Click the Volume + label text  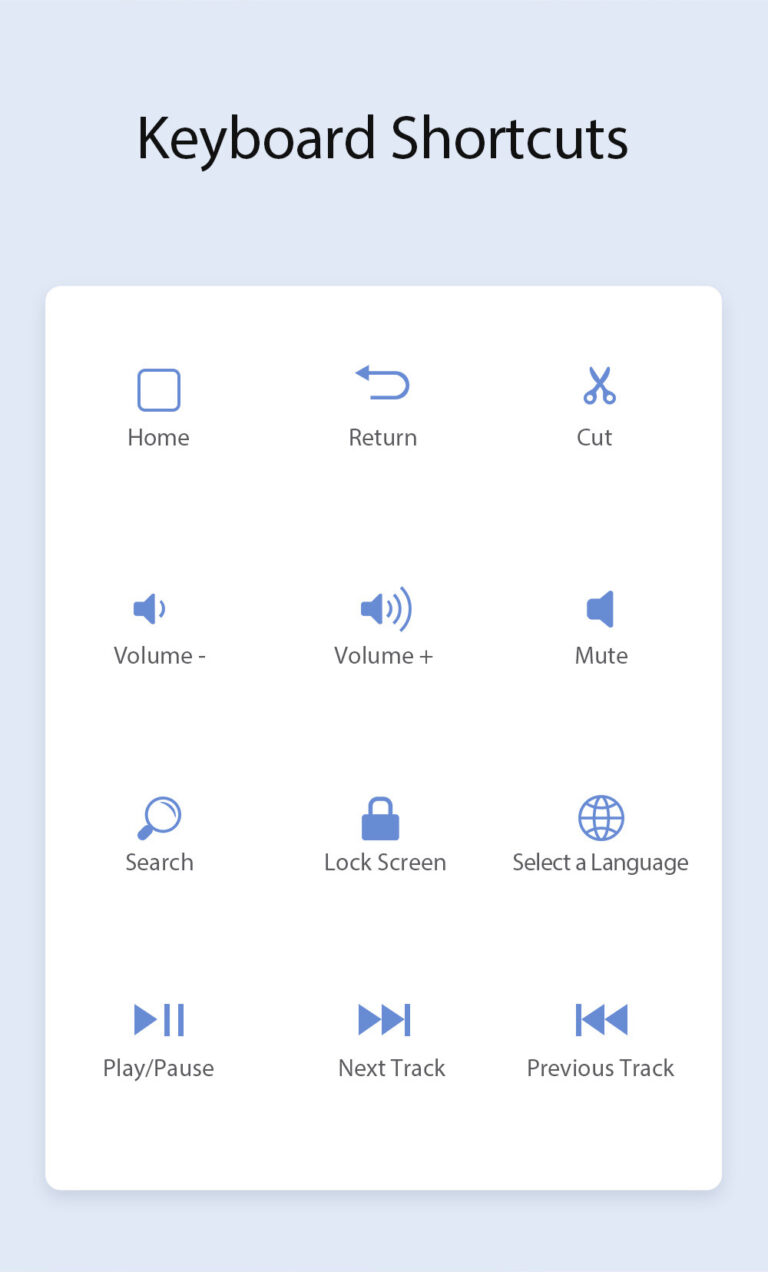384,656
